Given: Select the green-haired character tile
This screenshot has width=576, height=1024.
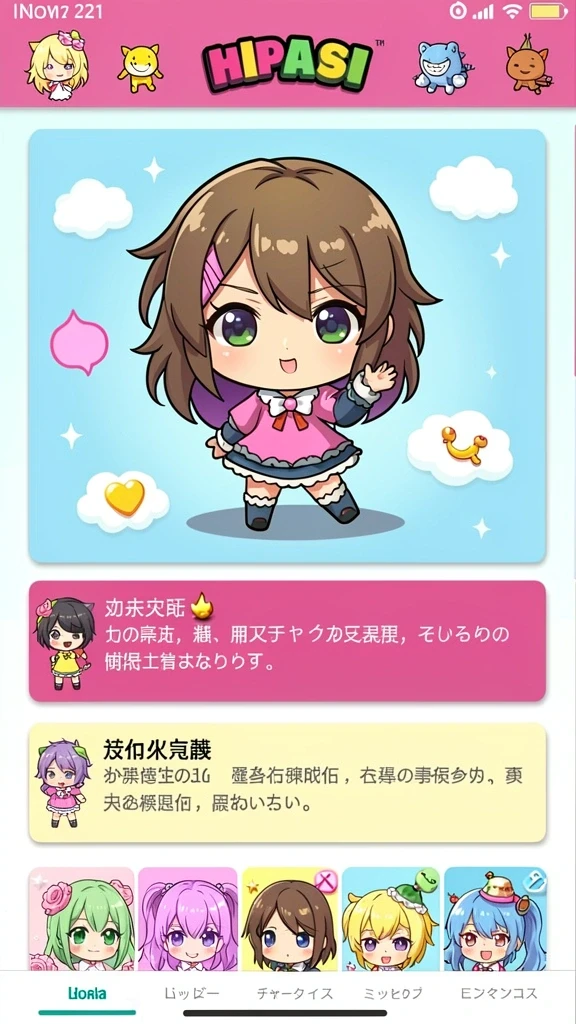Looking at the screenshot, I should coord(82,918).
